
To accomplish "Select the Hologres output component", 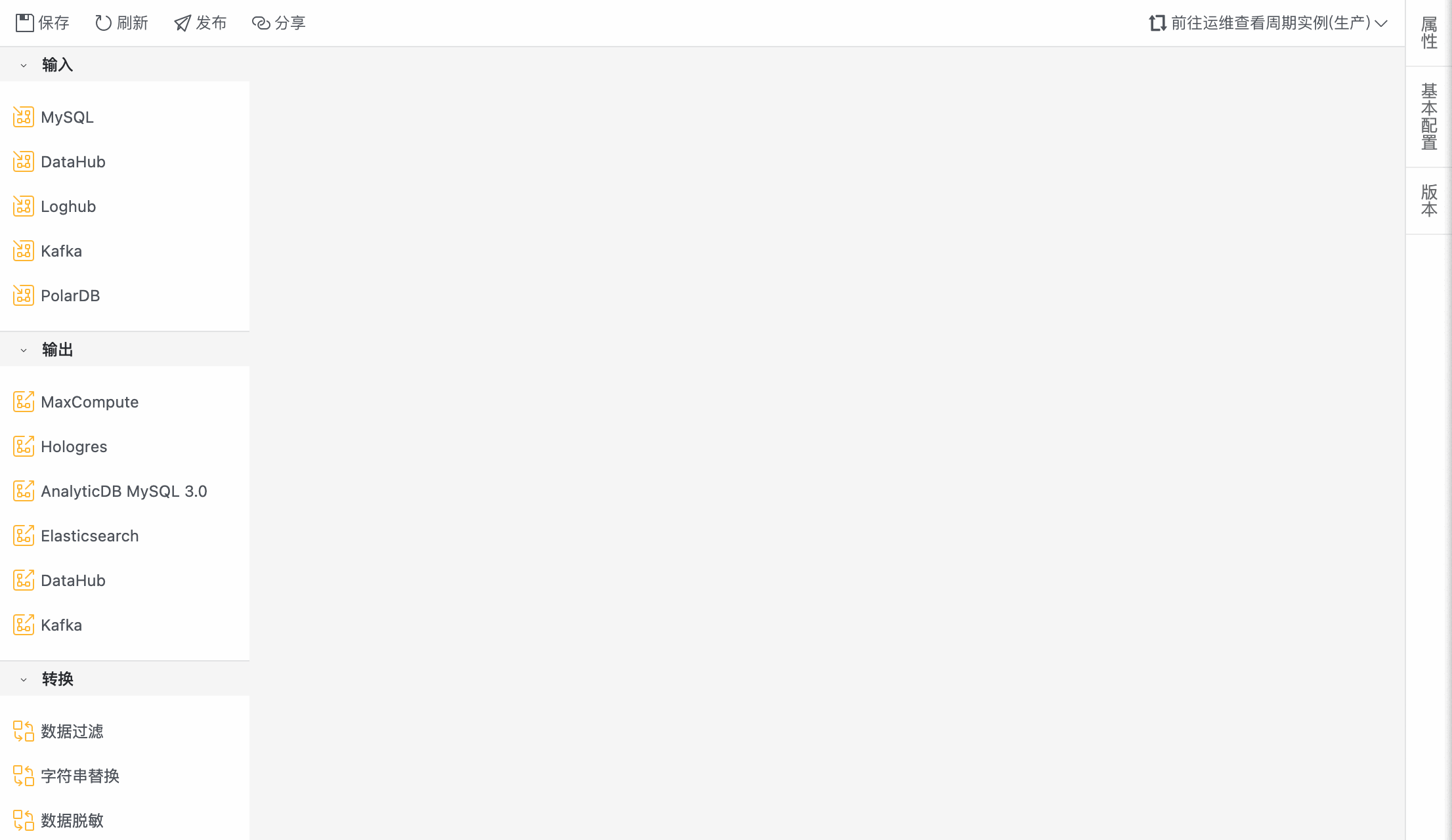I will tap(74, 447).
